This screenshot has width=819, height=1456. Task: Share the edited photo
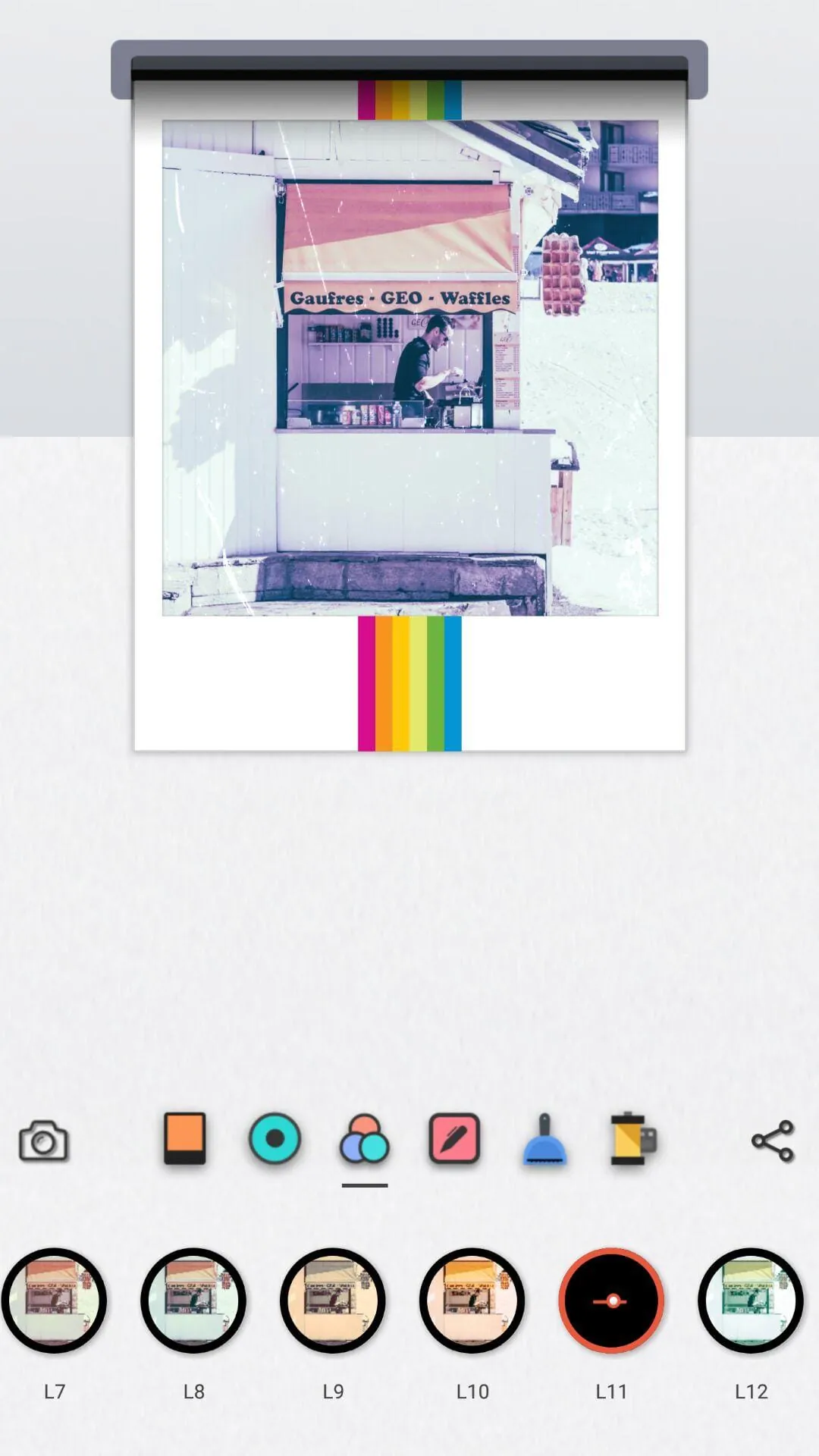[x=772, y=1141]
